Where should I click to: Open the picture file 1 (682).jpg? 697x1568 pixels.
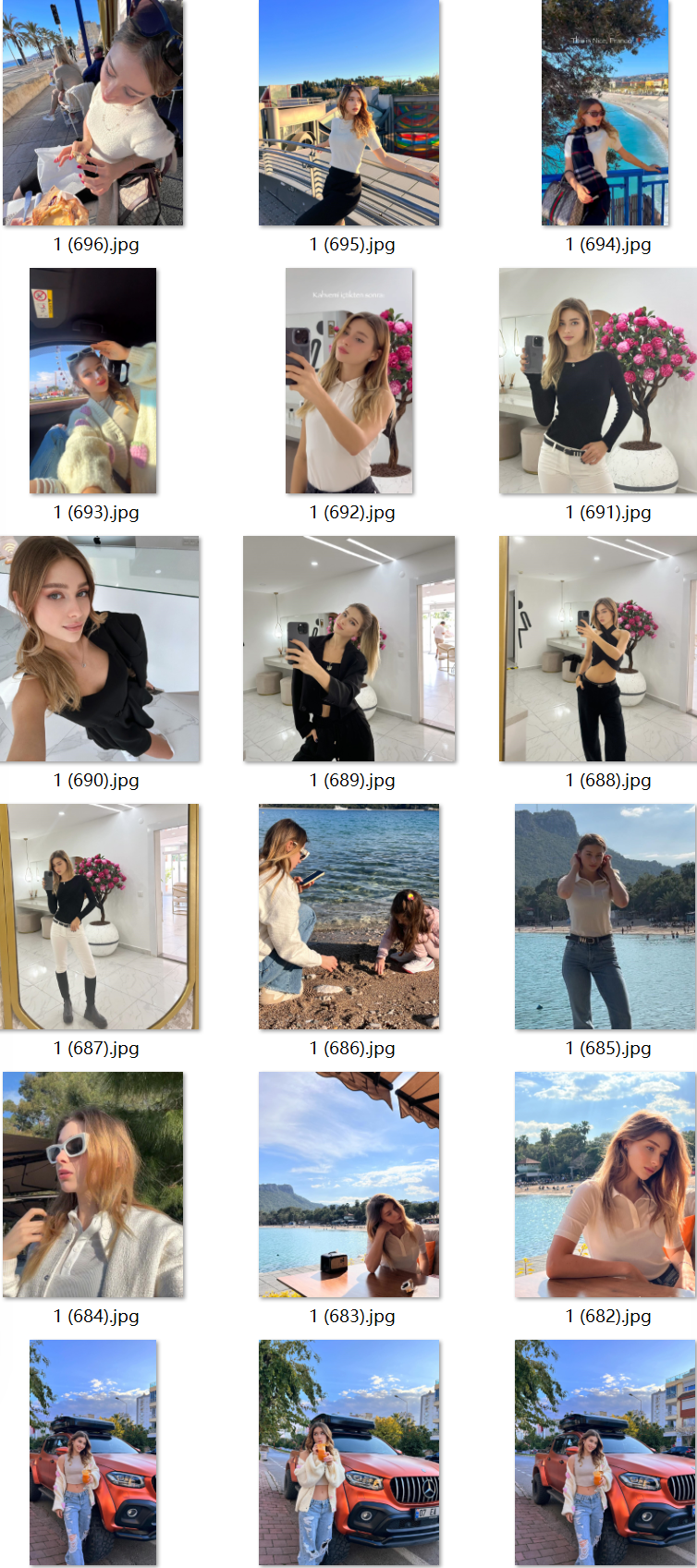(x=605, y=1185)
